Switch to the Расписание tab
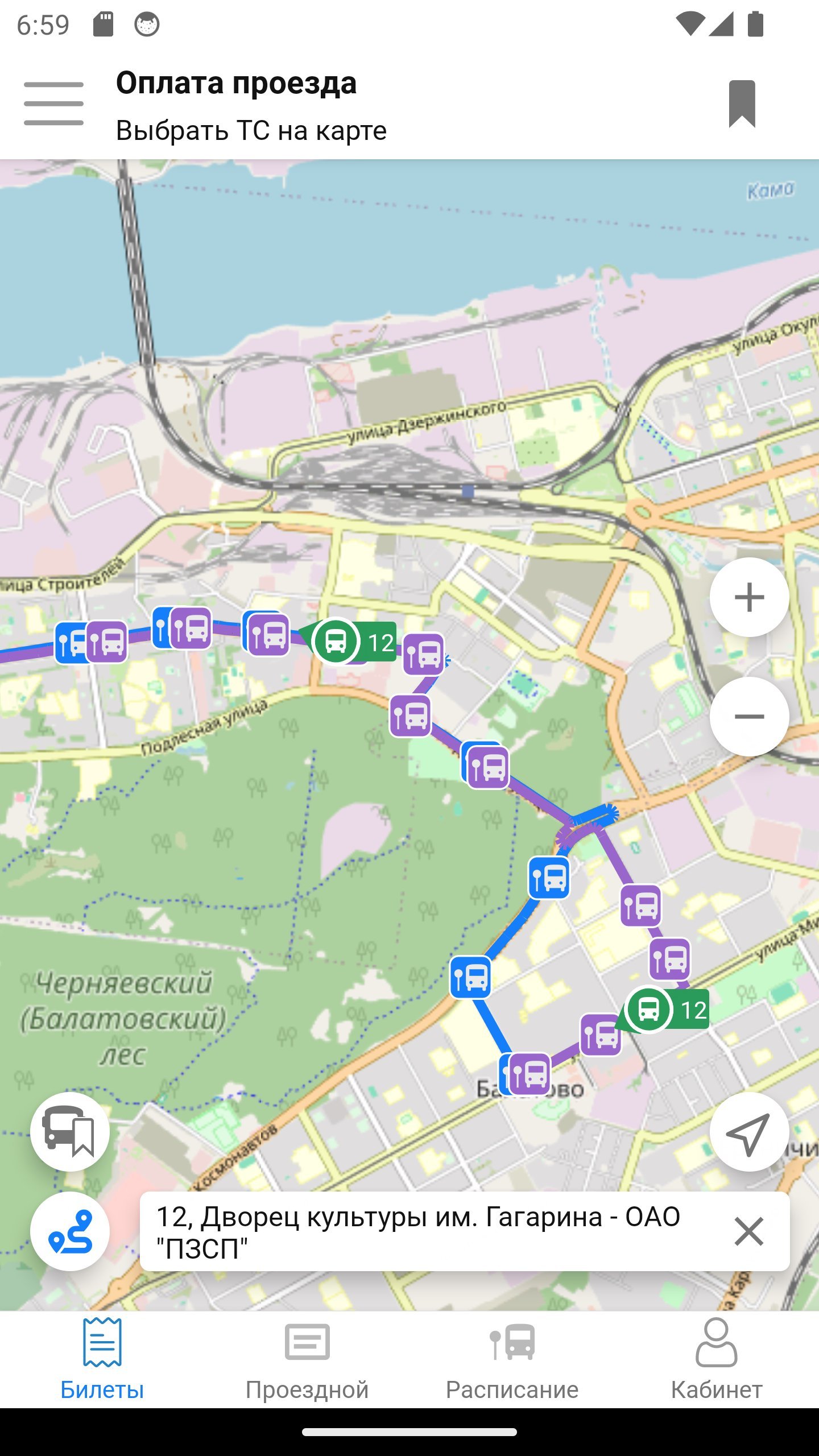Screen dimensions: 819x1456 [512, 1359]
